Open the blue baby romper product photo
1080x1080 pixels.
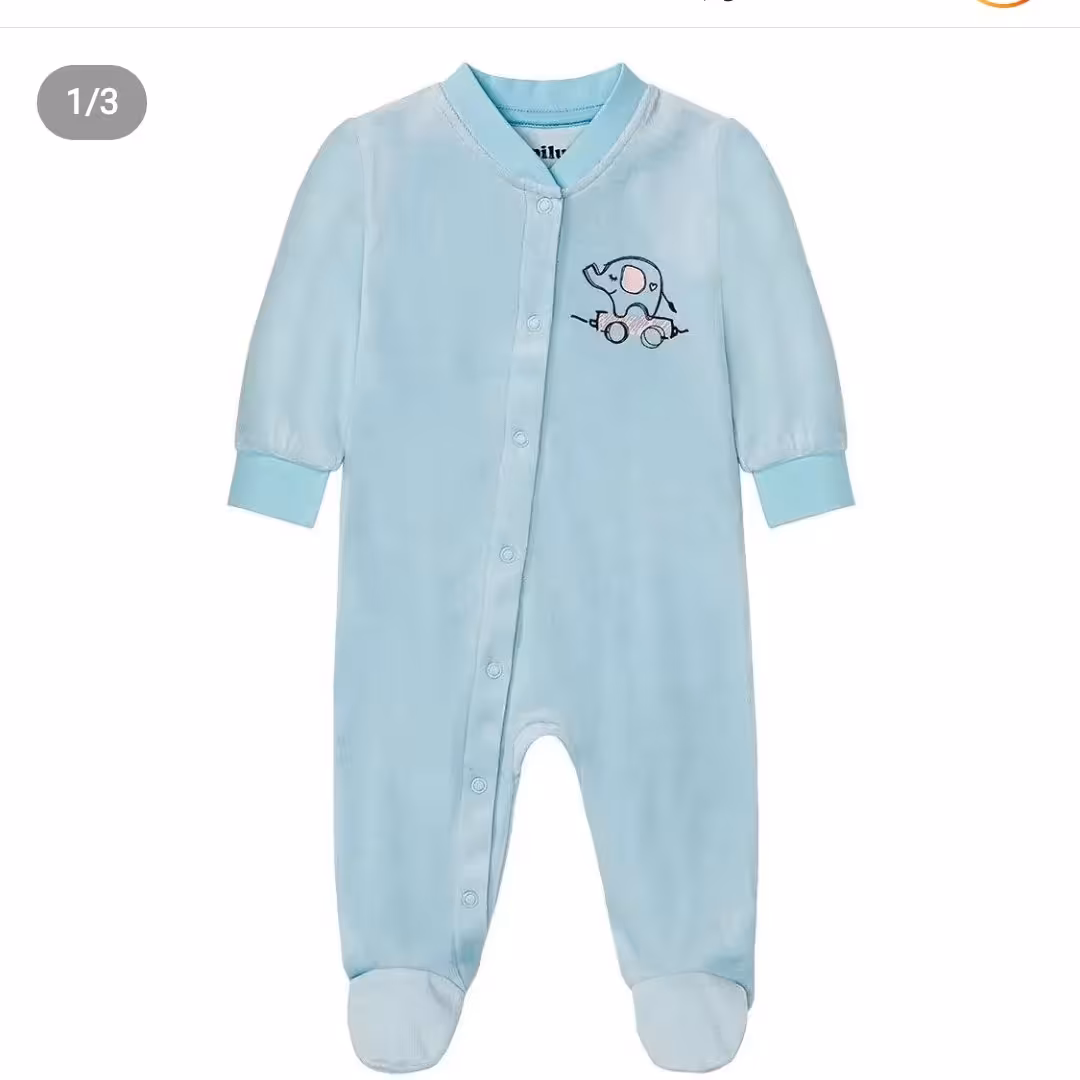tap(540, 560)
